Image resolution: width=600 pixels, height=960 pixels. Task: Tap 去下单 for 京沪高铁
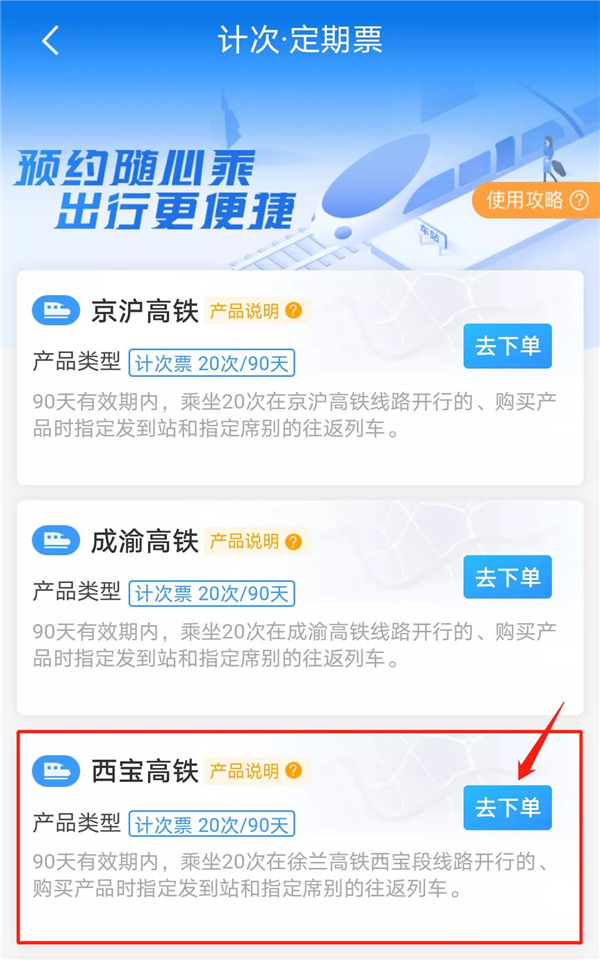(507, 346)
